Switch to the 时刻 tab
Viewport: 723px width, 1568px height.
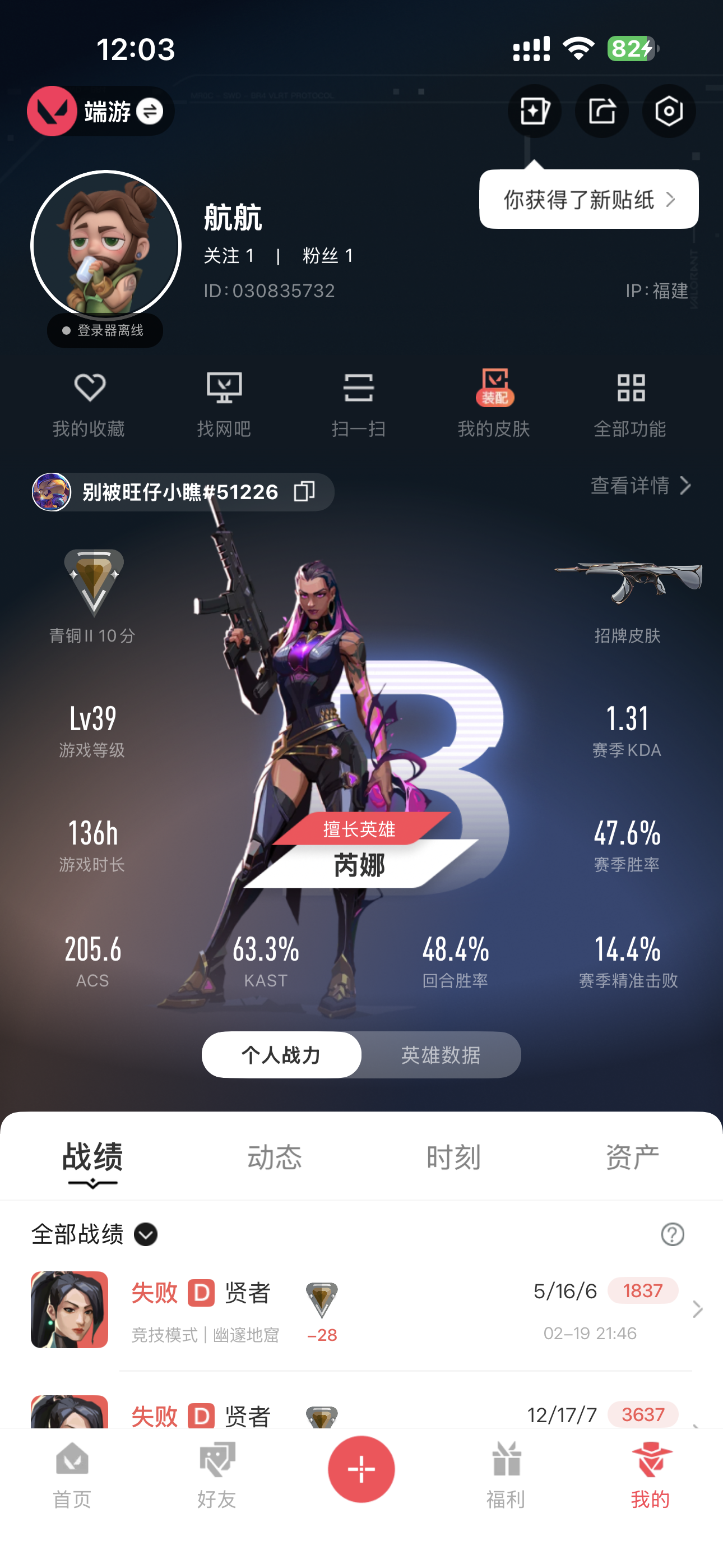pyautogui.click(x=453, y=1157)
